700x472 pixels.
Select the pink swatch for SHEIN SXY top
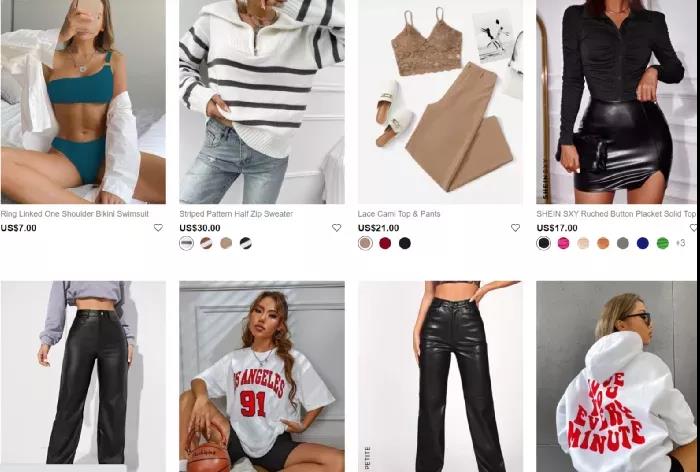[563, 243]
